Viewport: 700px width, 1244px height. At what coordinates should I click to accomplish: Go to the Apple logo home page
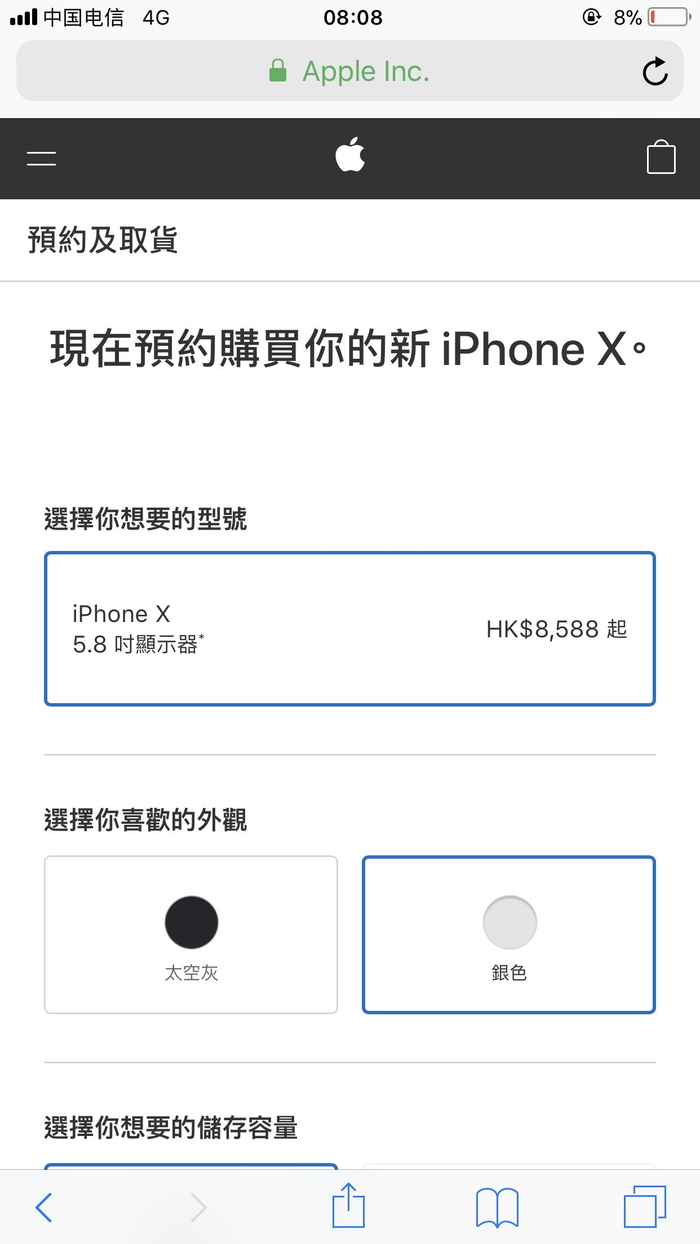pos(350,156)
